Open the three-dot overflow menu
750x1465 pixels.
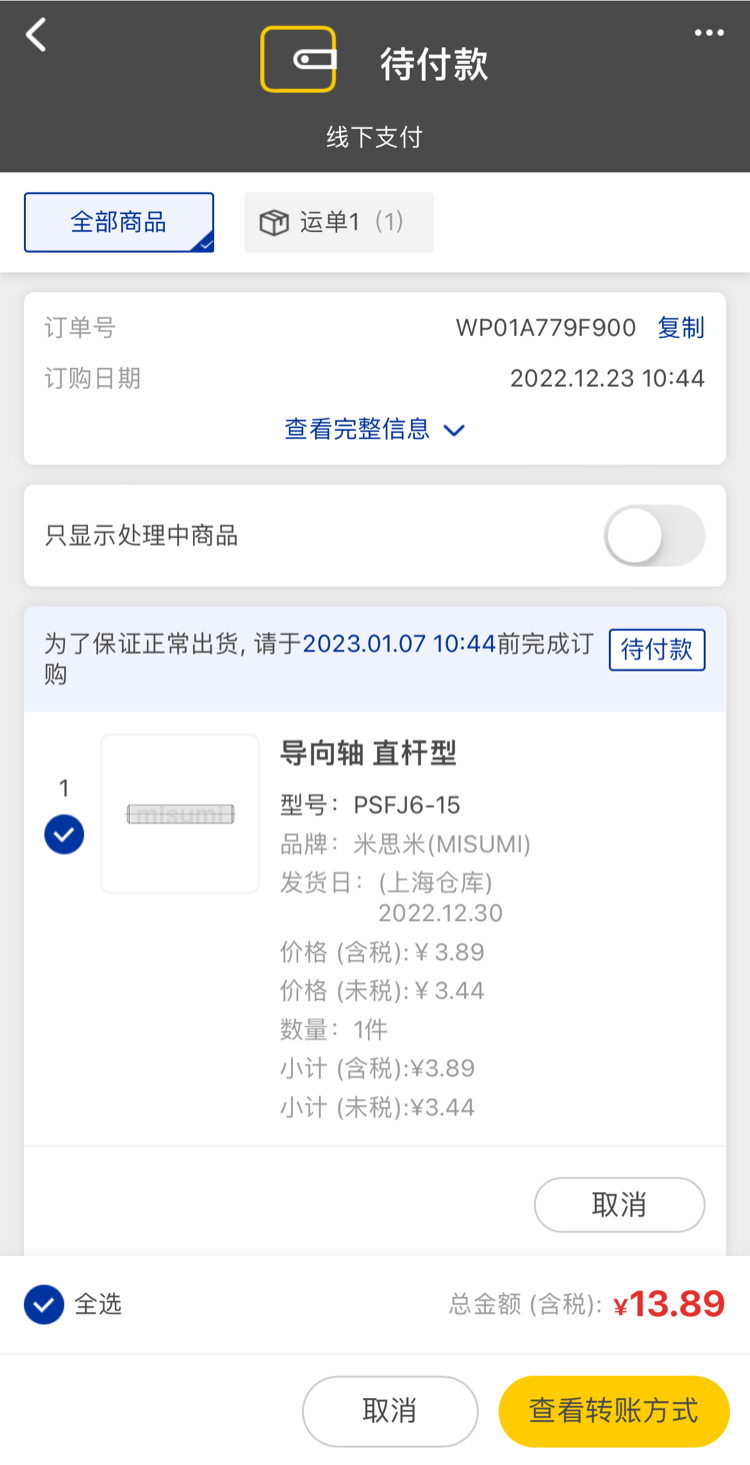coord(709,33)
